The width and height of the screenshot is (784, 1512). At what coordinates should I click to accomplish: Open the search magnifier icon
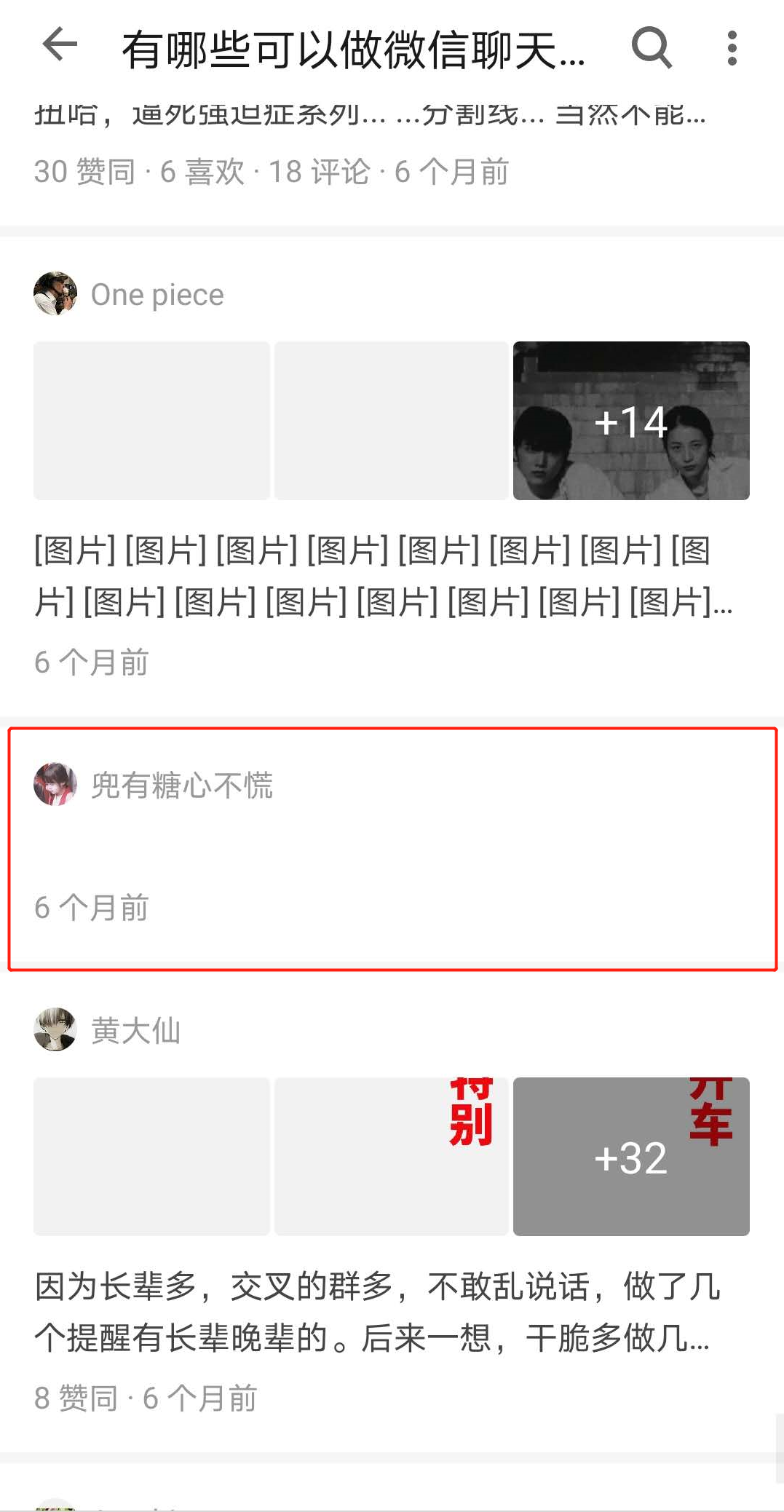651,47
